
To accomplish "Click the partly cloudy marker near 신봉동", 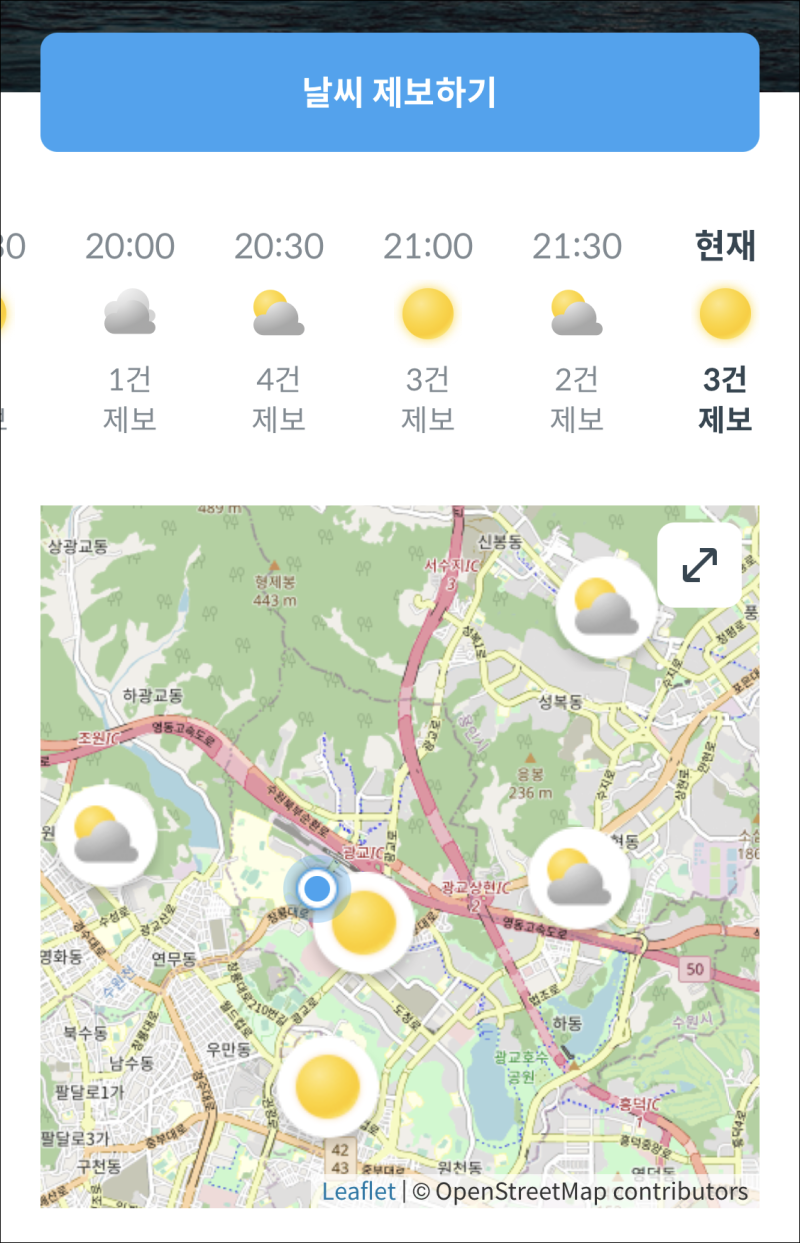I will [x=603, y=605].
